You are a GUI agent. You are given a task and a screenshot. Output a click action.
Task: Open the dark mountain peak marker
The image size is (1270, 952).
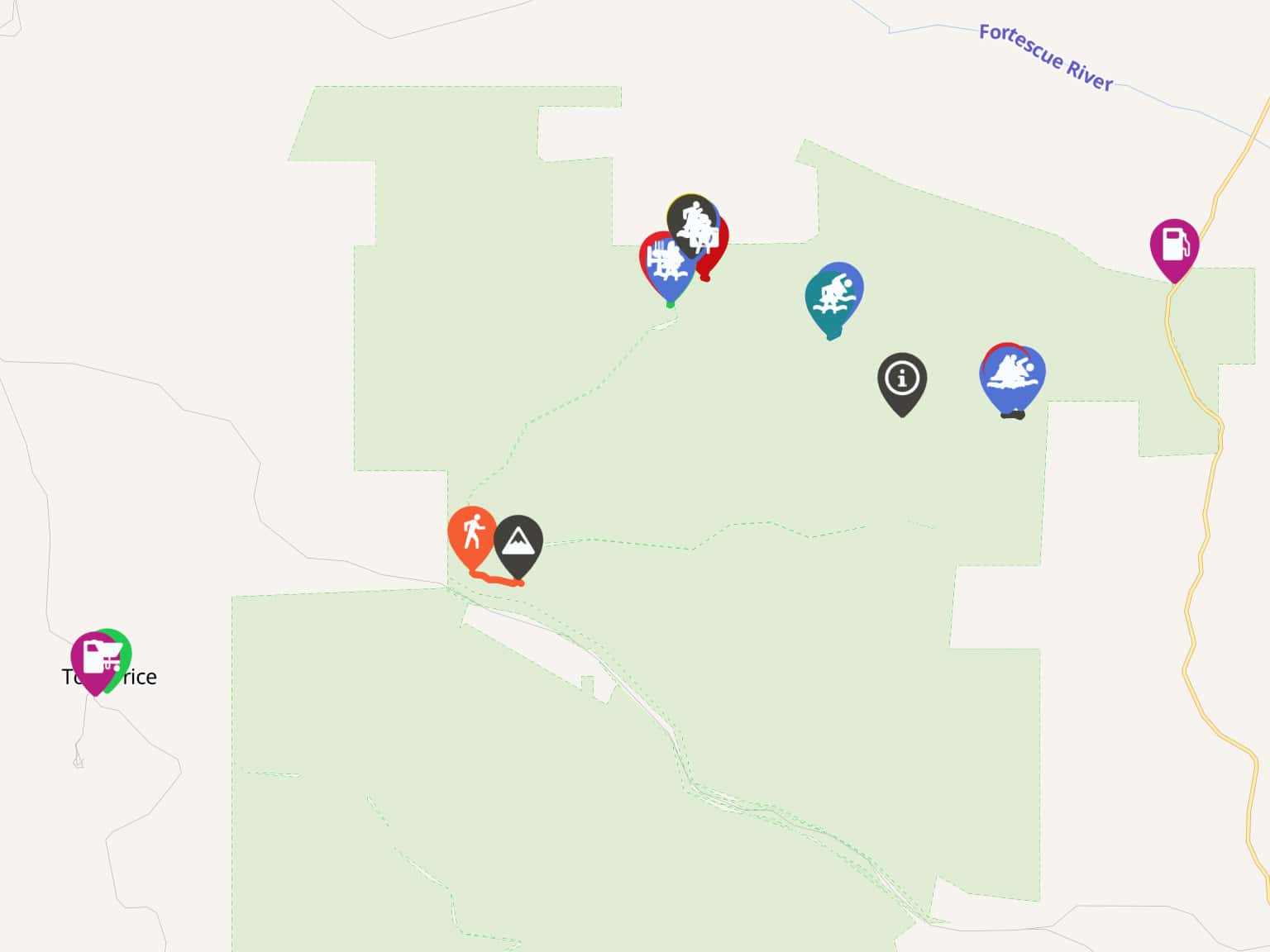coord(518,542)
